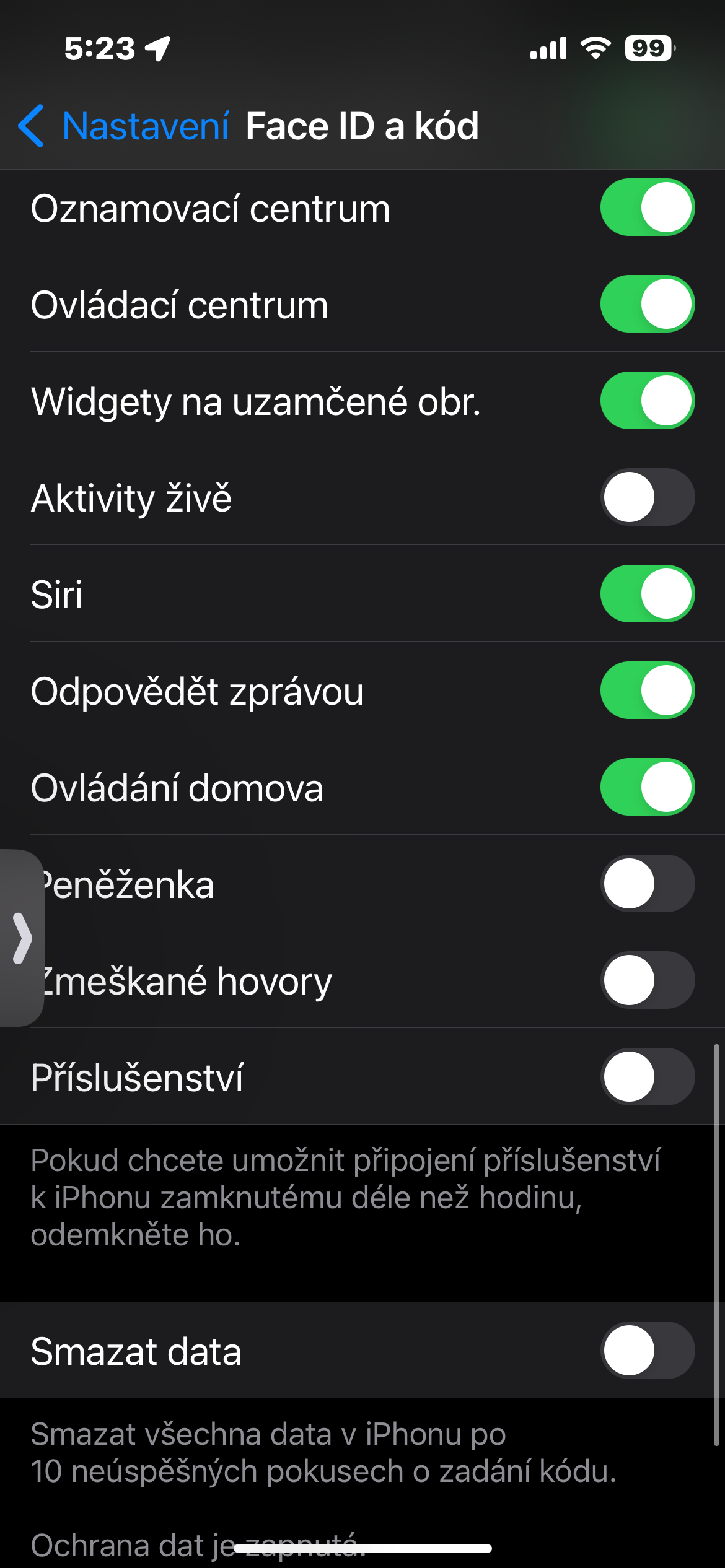
Task: Enable Peněženka toggle
Action: click(647, 884)
